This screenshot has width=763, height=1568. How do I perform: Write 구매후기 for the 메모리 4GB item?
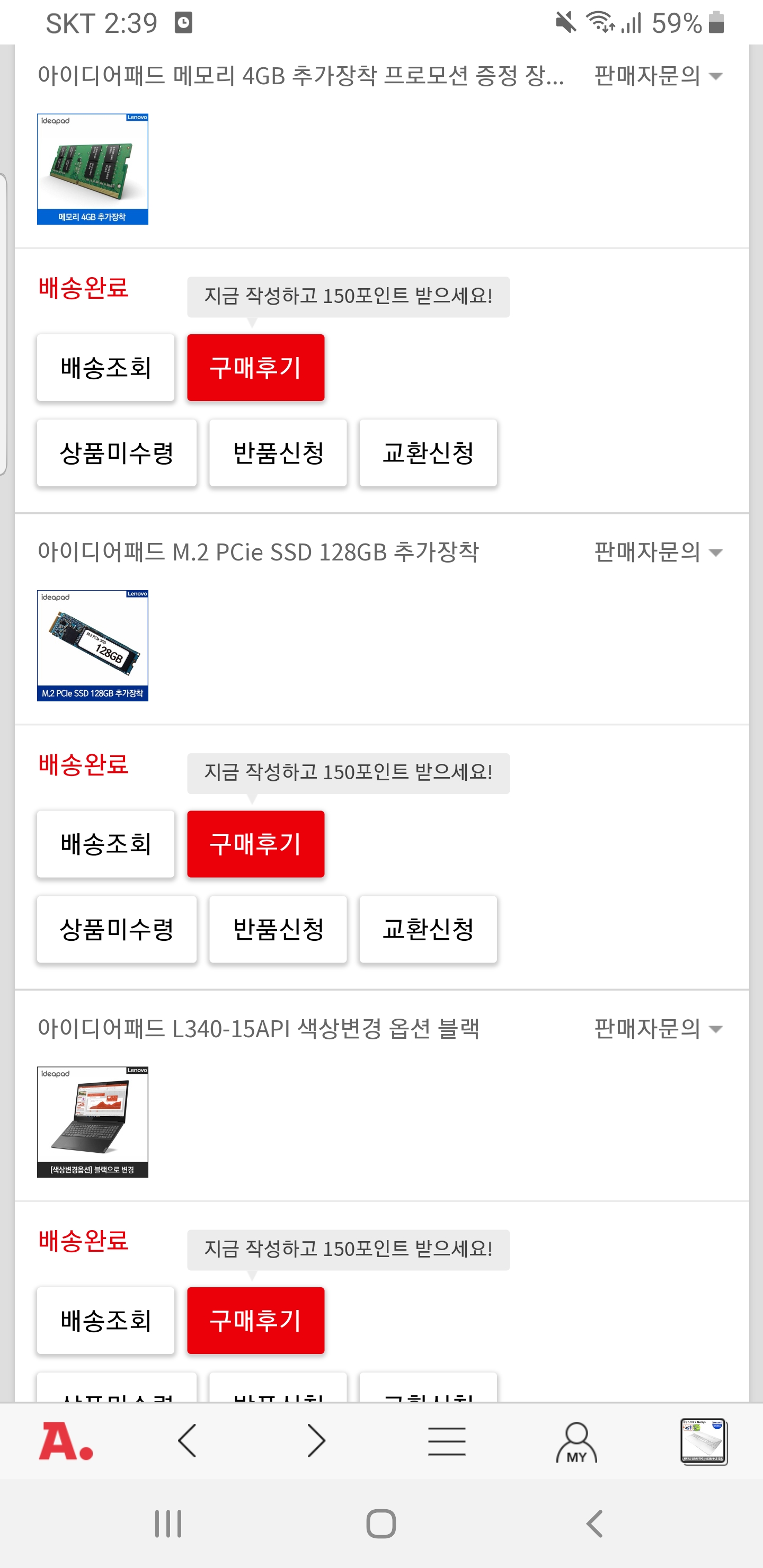point(256,368)
